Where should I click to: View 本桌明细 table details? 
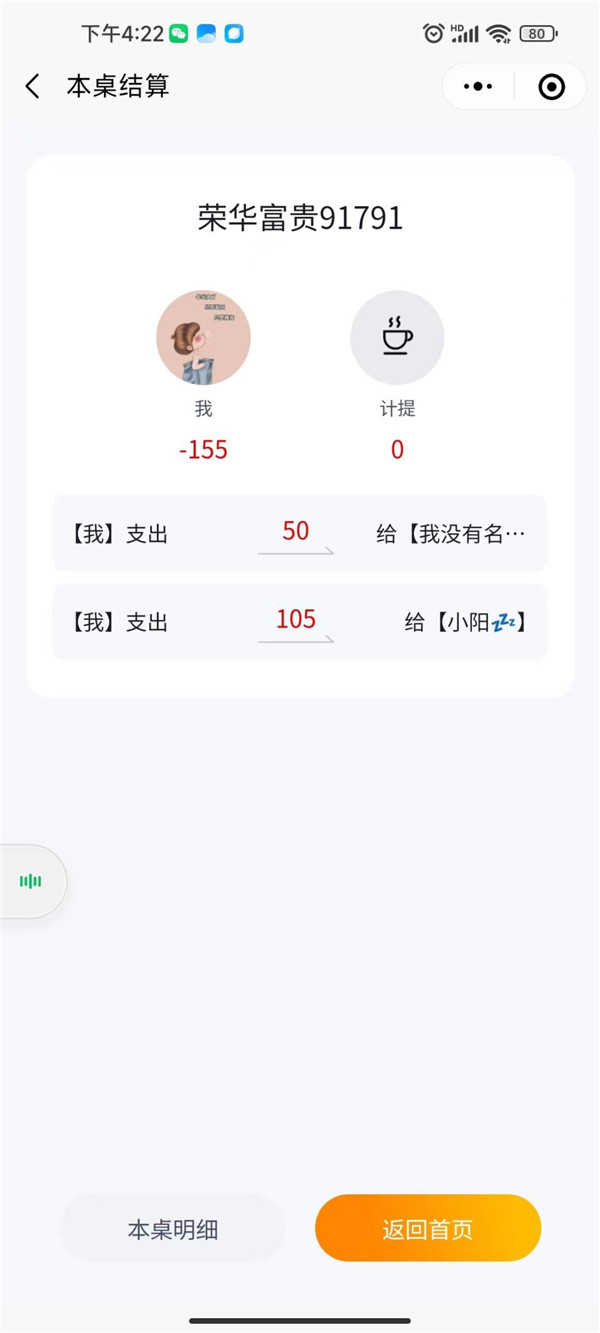(x=172, y=1229)
